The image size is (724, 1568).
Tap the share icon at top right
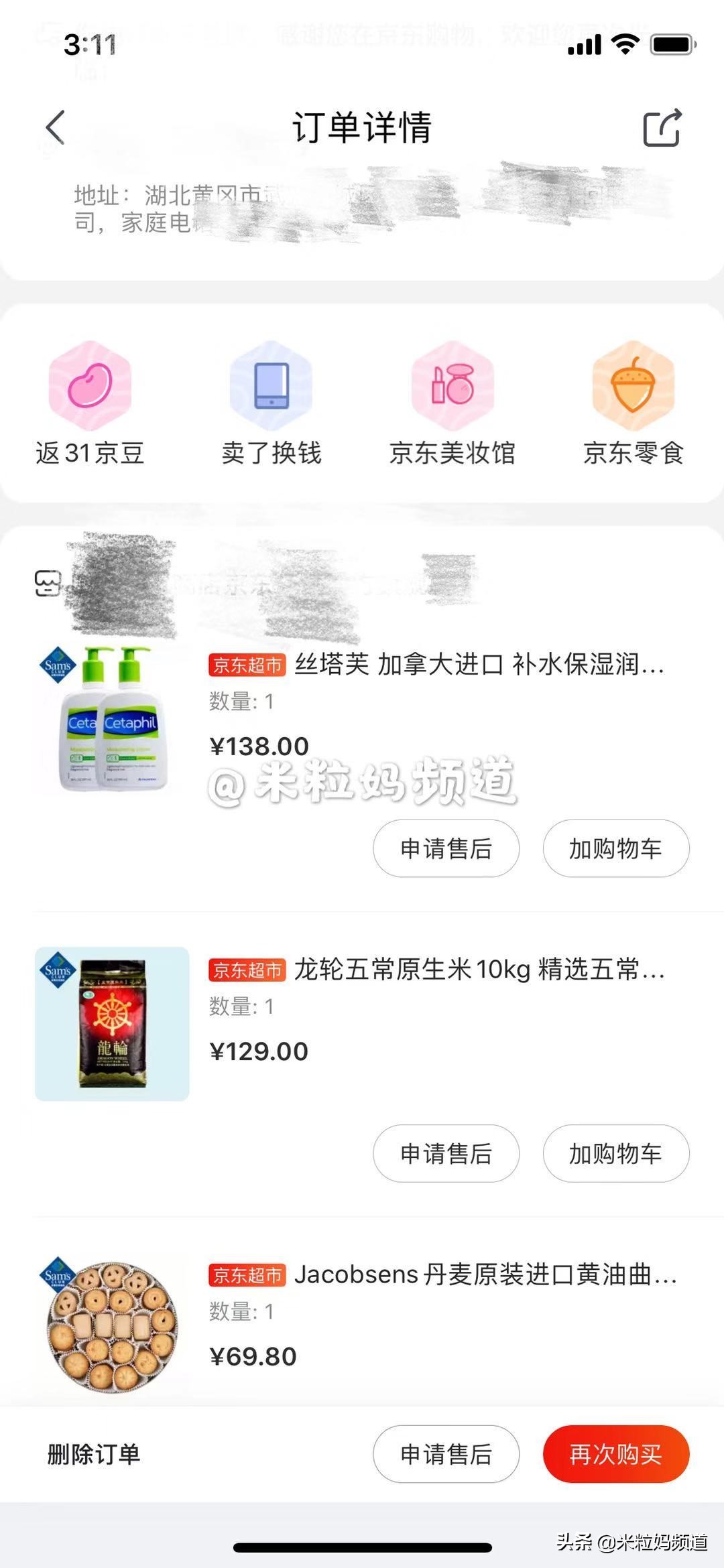[x=664, y=127]
